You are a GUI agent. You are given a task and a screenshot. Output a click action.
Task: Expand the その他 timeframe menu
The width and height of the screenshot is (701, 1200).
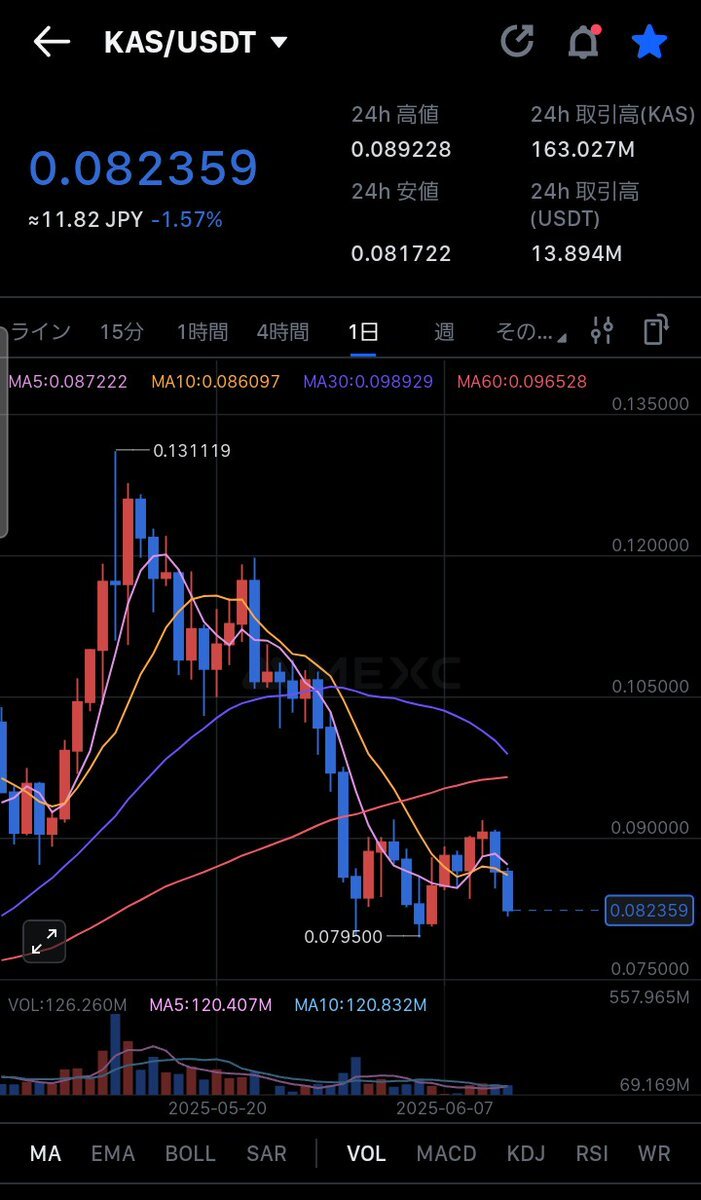pos(530,332)
